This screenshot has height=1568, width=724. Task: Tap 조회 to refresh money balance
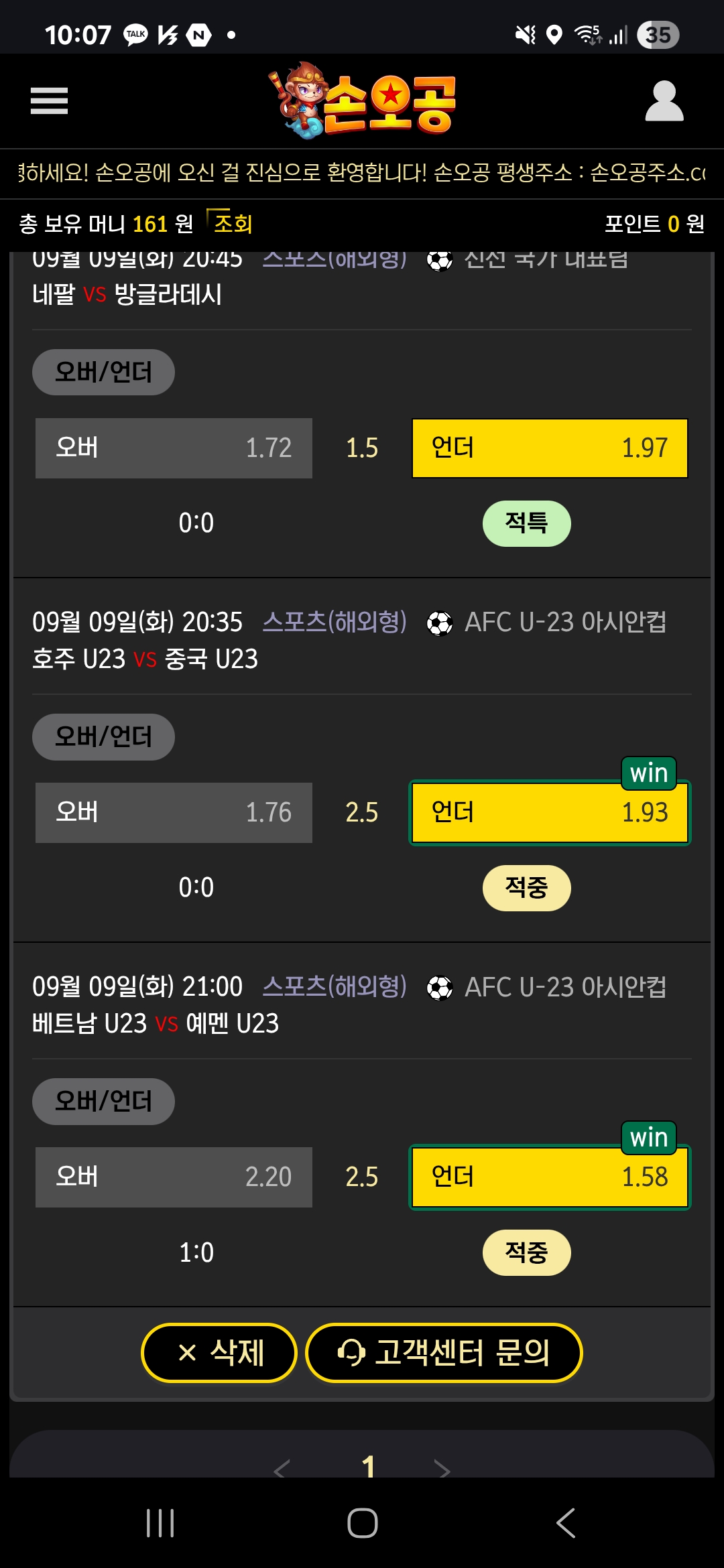(232, 223)
